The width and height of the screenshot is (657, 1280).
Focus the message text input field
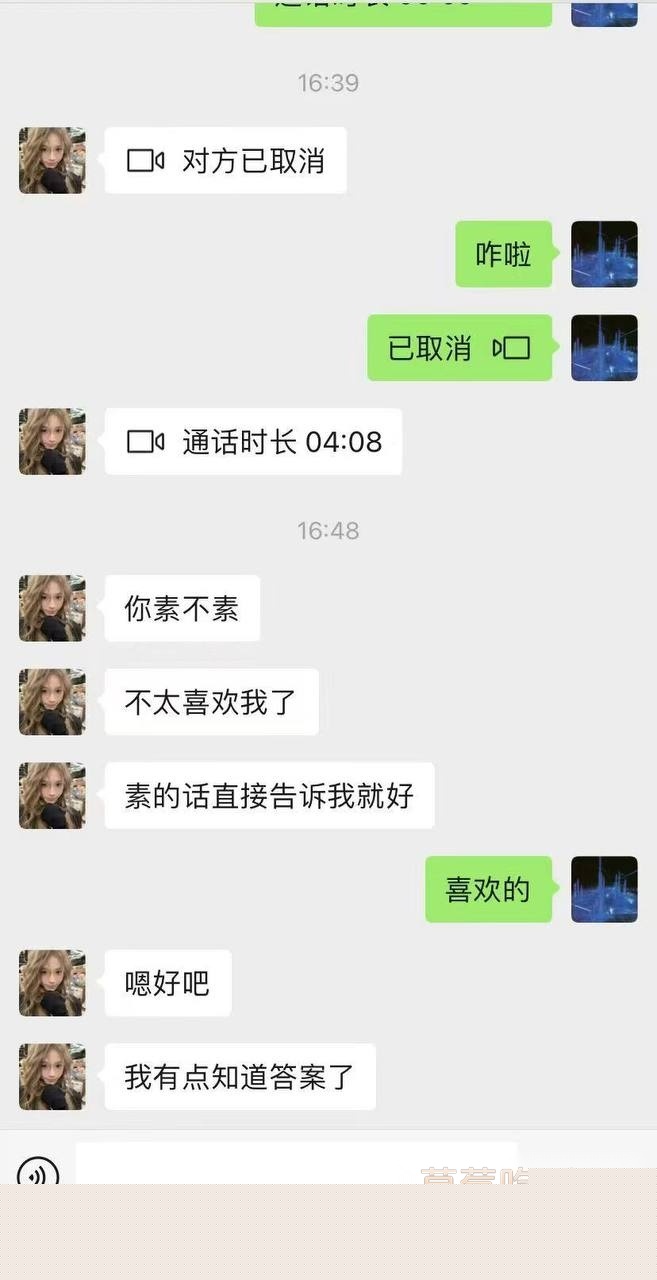(296, 1164)
